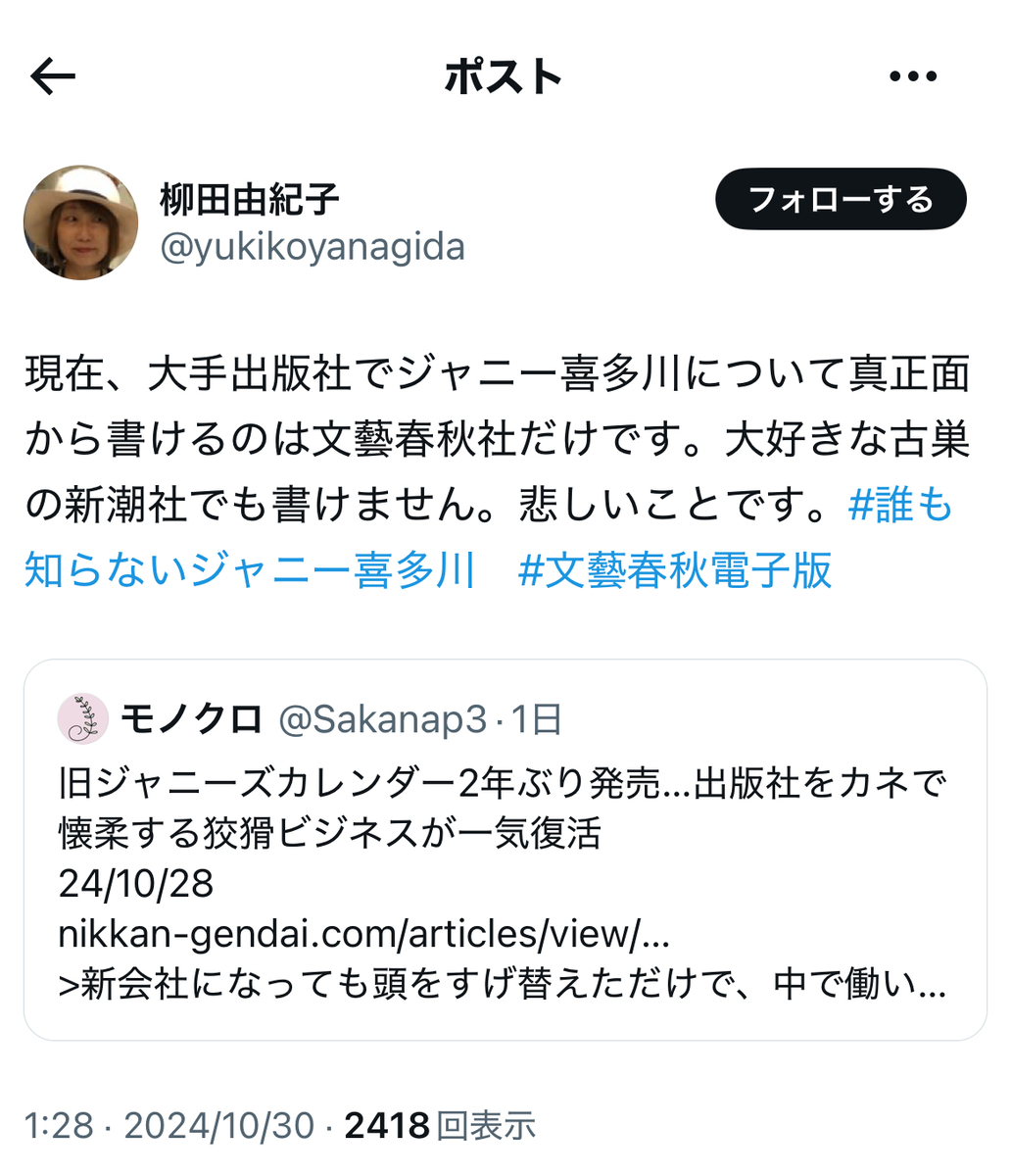The image size is (1011, 1176).
Task: Open the three-dot overflow menu
Action: [913, 77]
